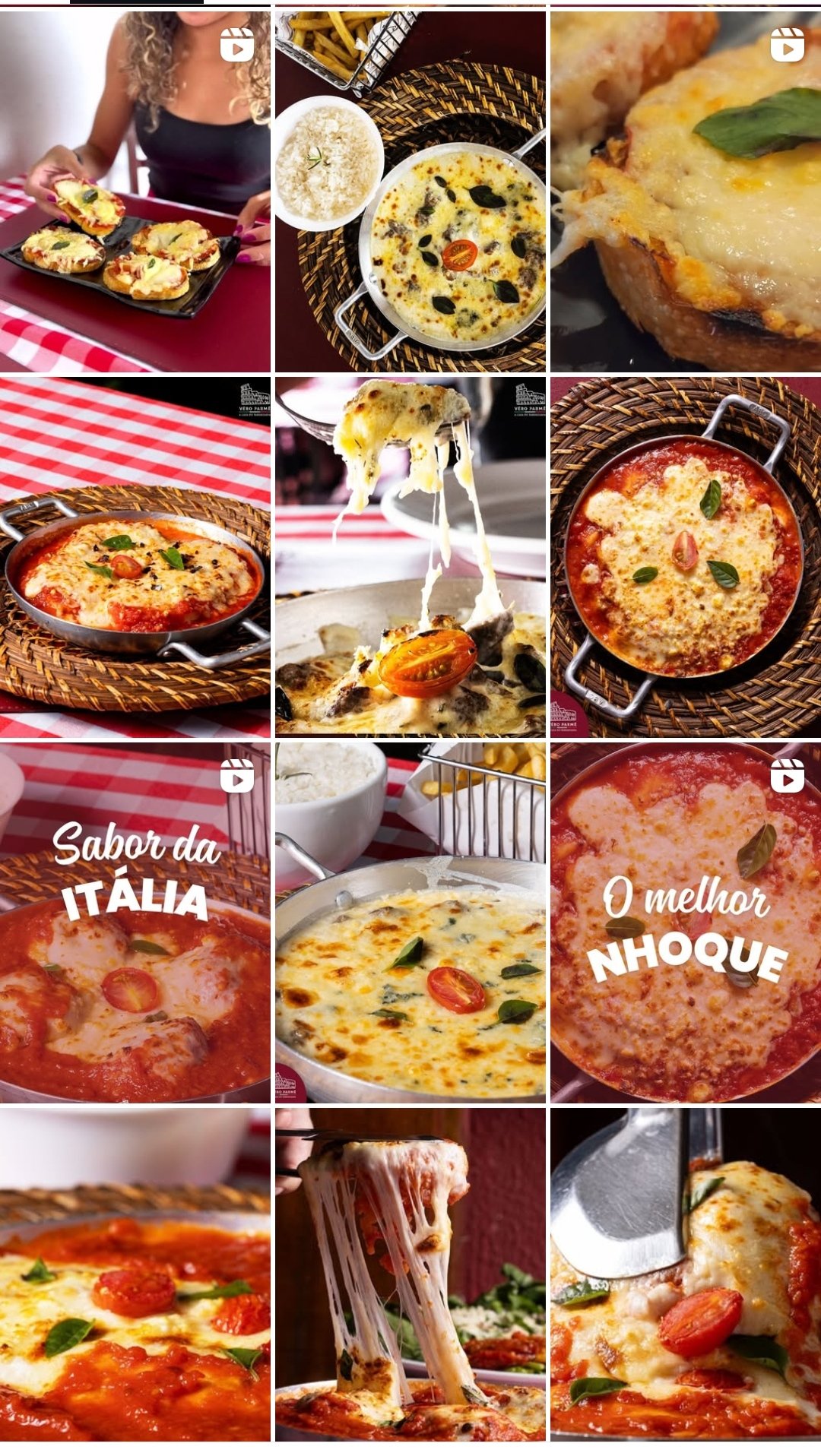Screen dimensions: 821x1456
Task: Play the reel of cheesy bread close-up
Action: coord(686,190)
